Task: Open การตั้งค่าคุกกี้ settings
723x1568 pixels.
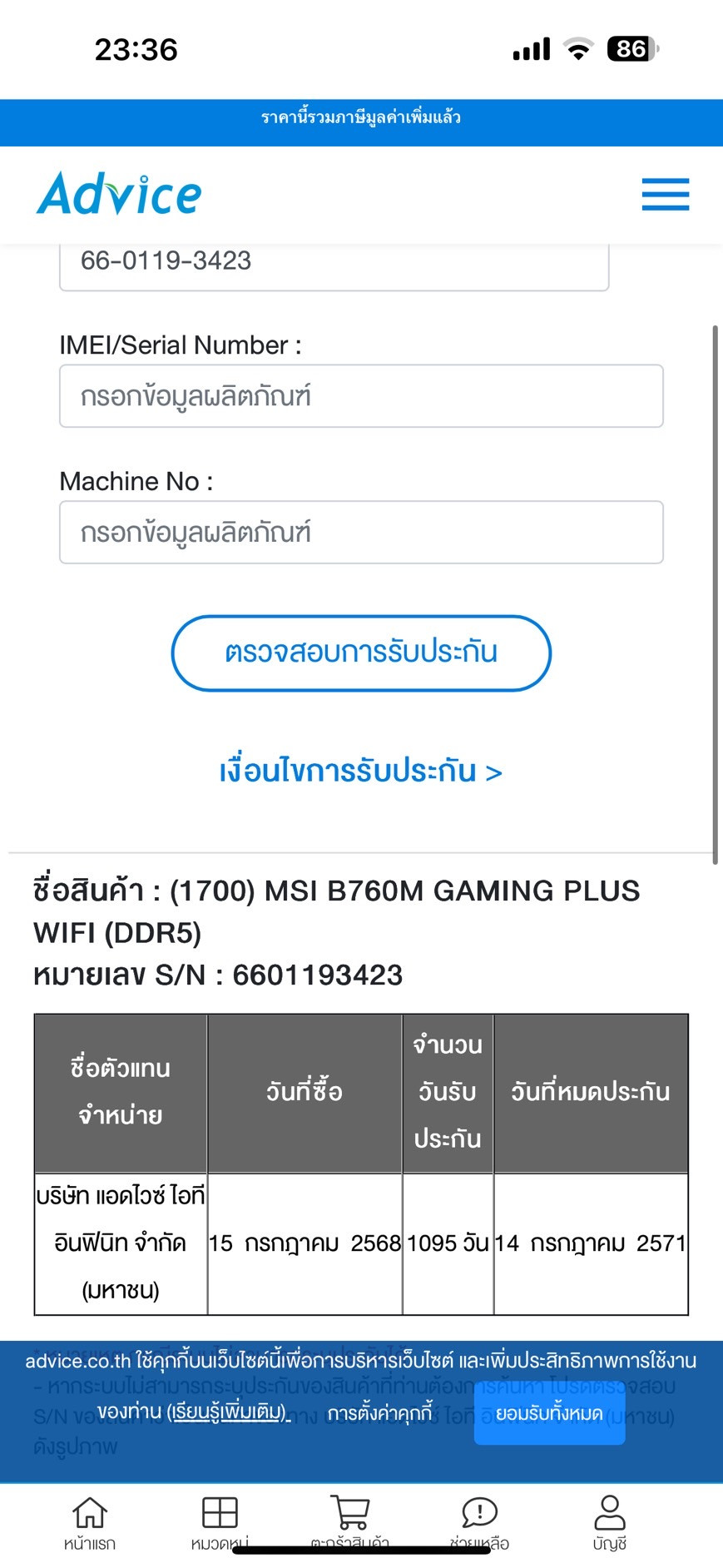Action: [x=380, y=1413]
